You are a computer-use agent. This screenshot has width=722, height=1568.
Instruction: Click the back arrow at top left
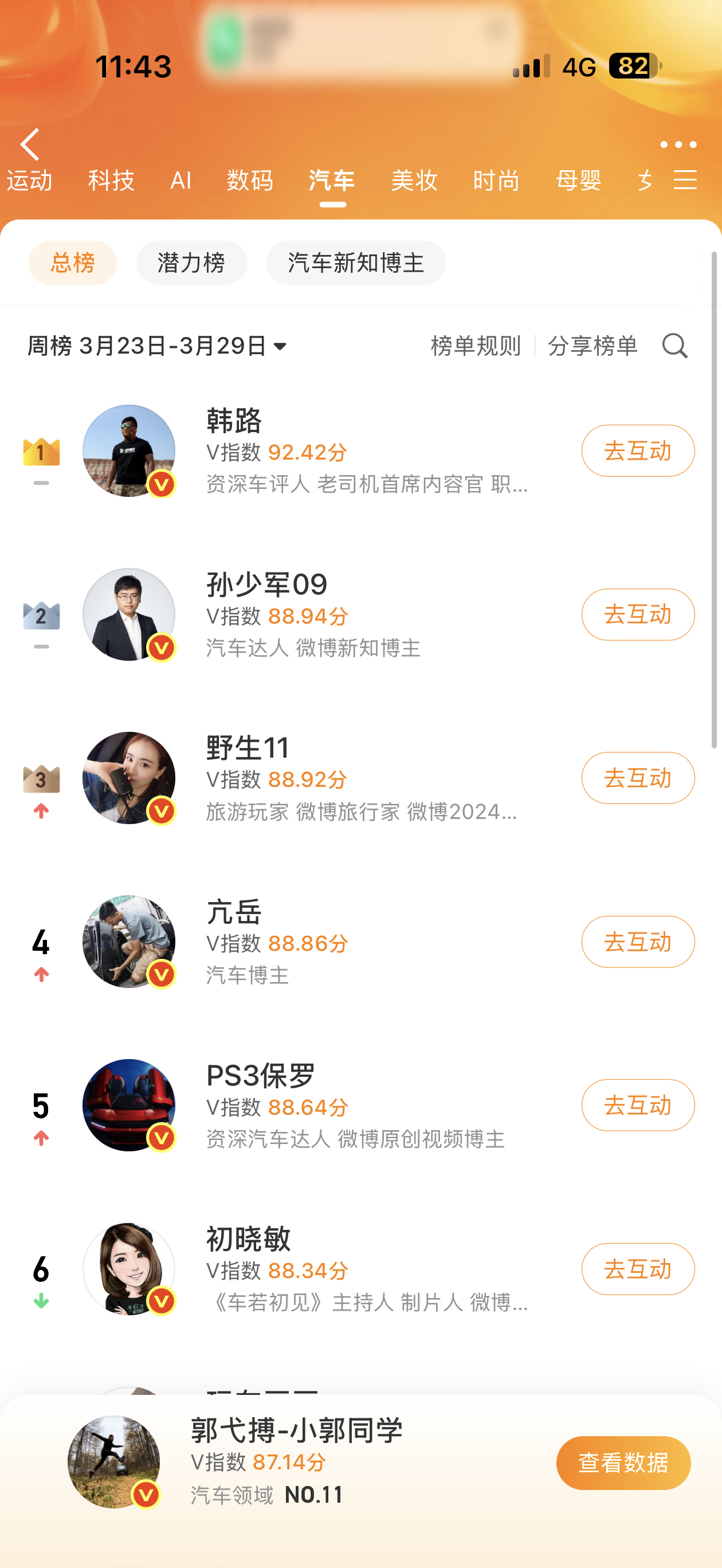click(29, 144)
